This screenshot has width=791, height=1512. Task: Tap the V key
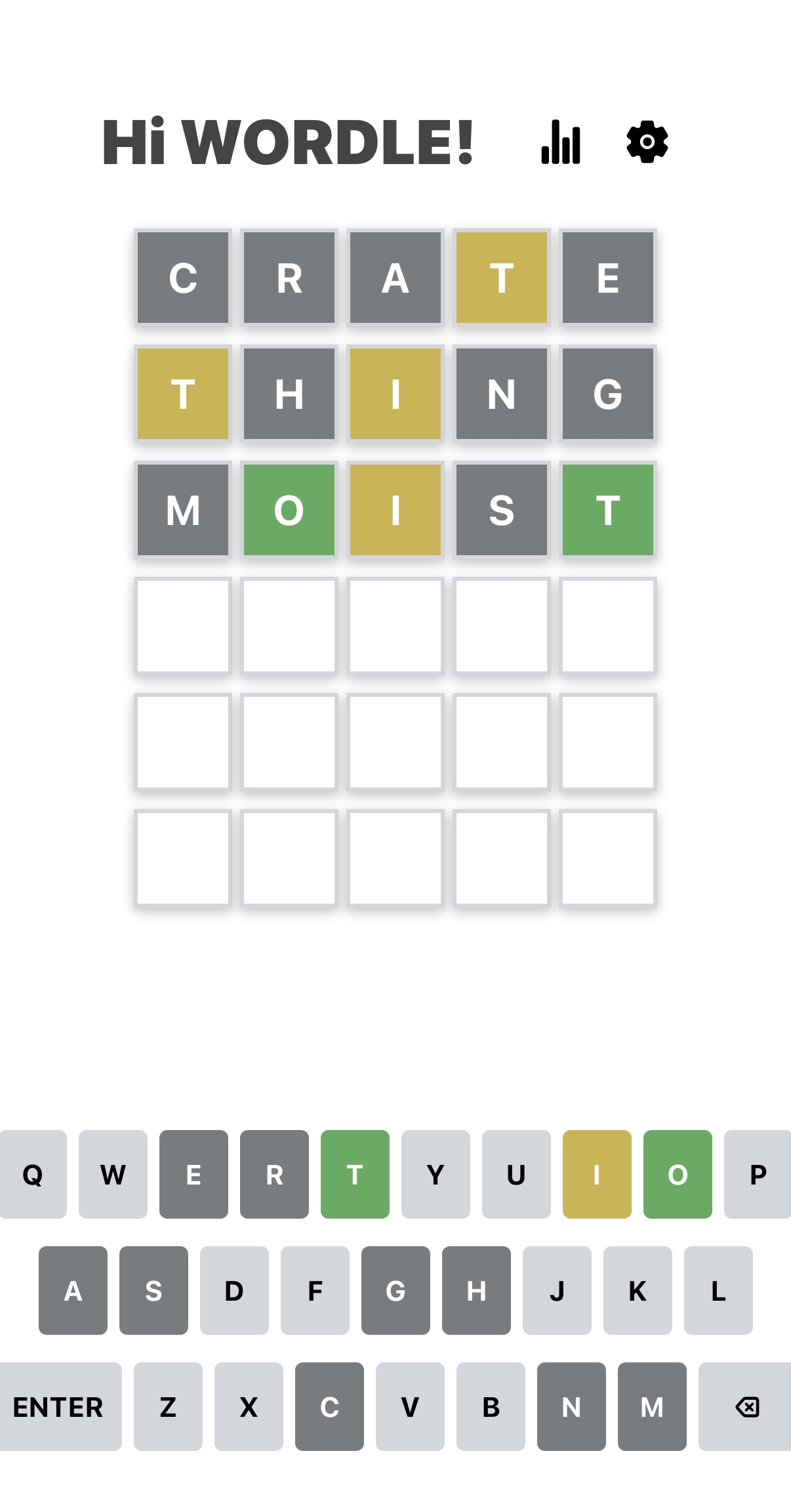(x=410, y=1406)
